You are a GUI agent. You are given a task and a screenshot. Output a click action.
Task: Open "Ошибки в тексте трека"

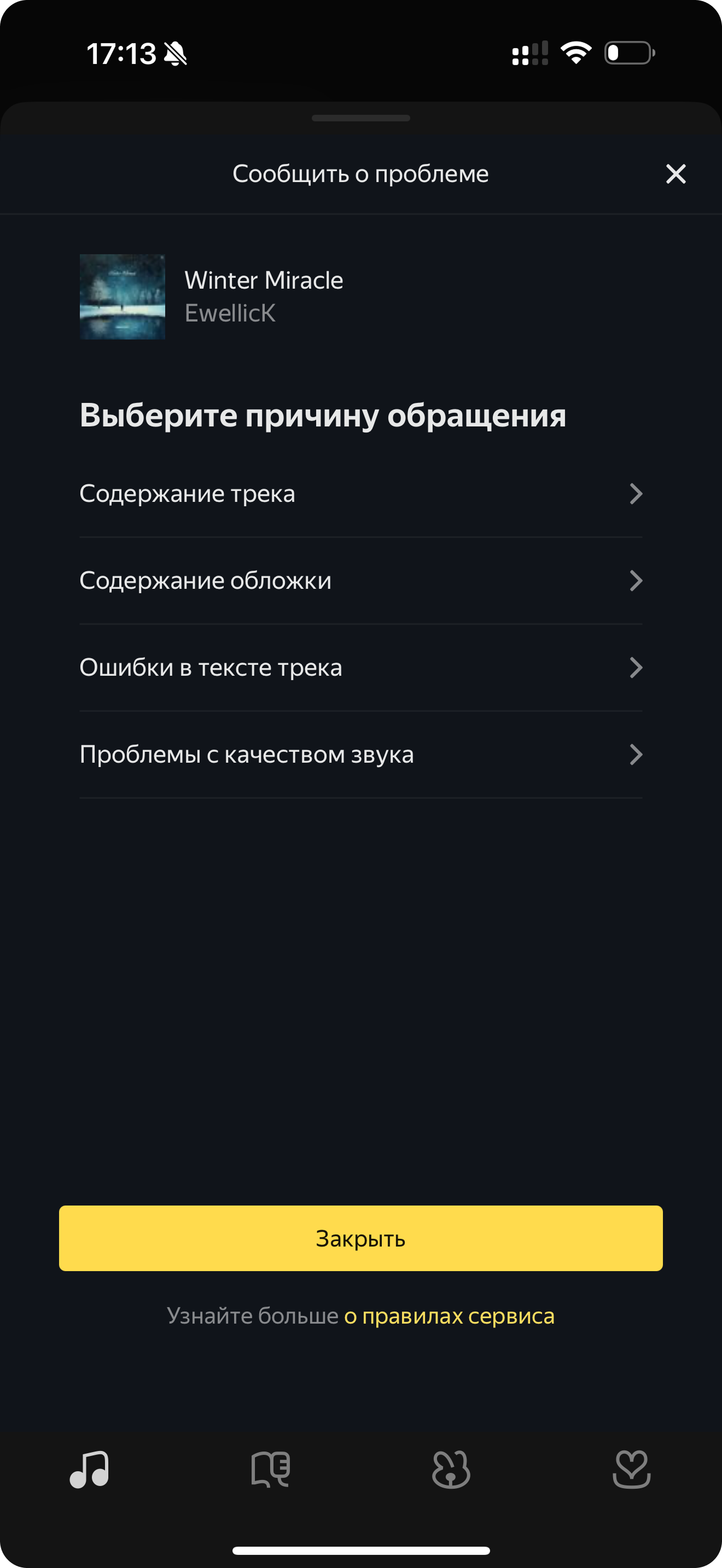(361, 668)
